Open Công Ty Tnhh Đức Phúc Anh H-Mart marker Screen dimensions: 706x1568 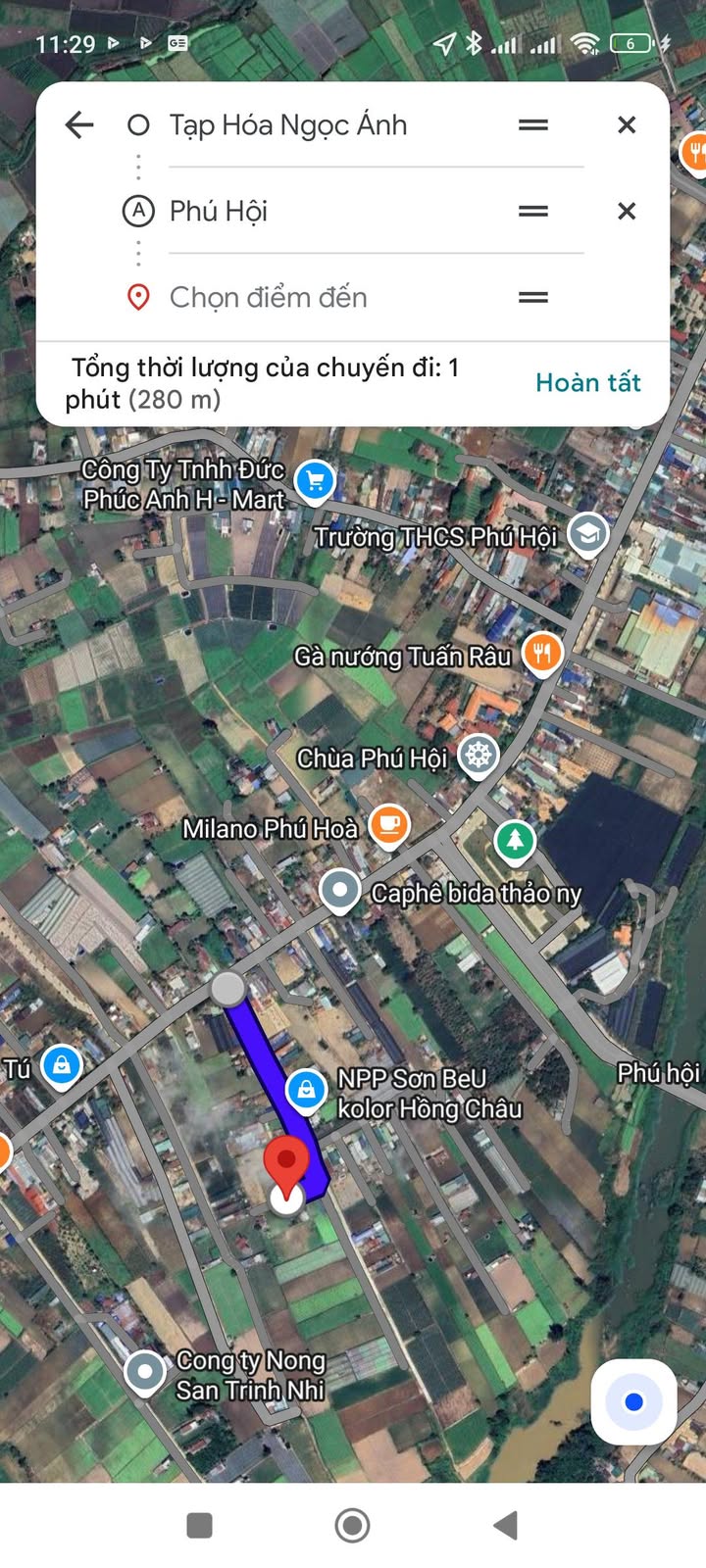click(x=315, y=481)
